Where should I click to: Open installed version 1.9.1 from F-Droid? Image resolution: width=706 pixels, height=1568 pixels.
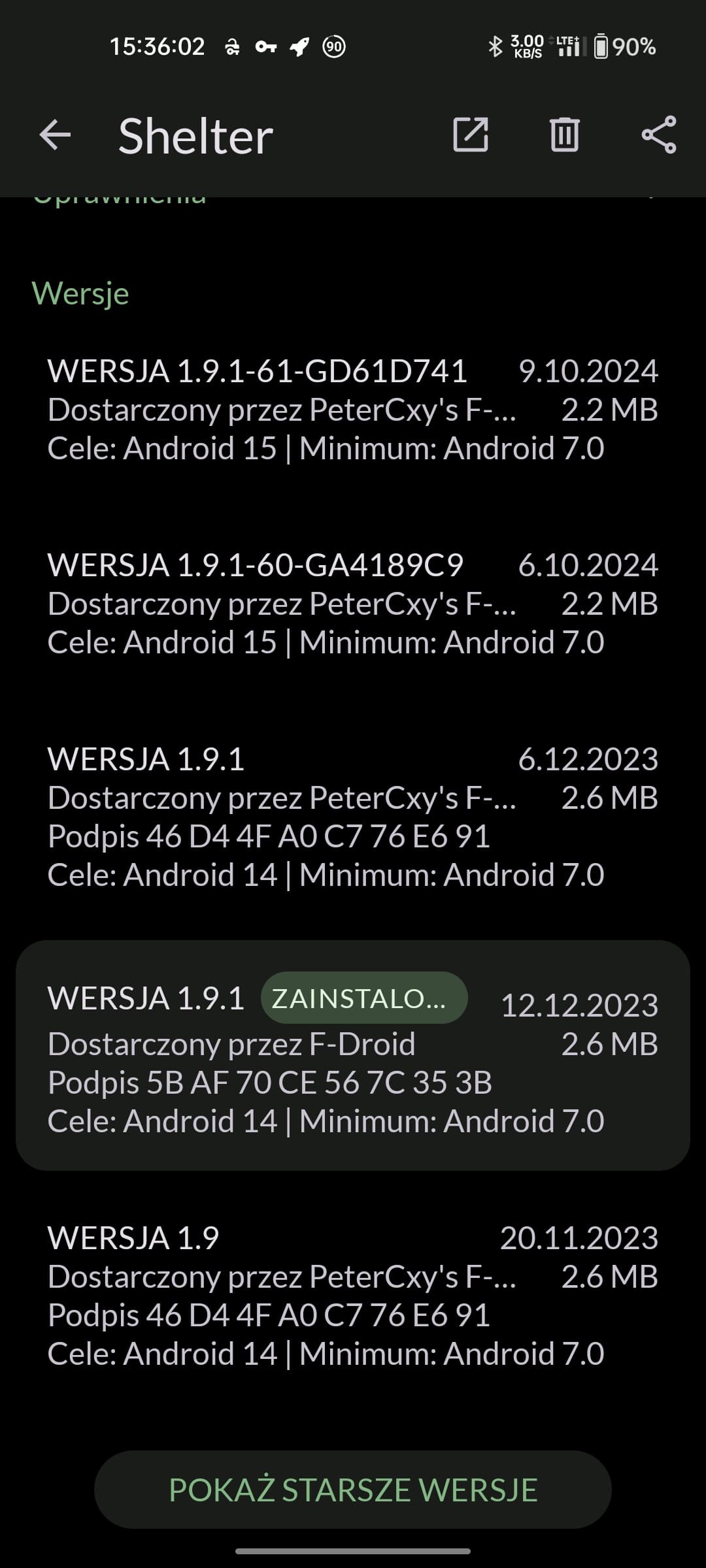[353, 1056]
